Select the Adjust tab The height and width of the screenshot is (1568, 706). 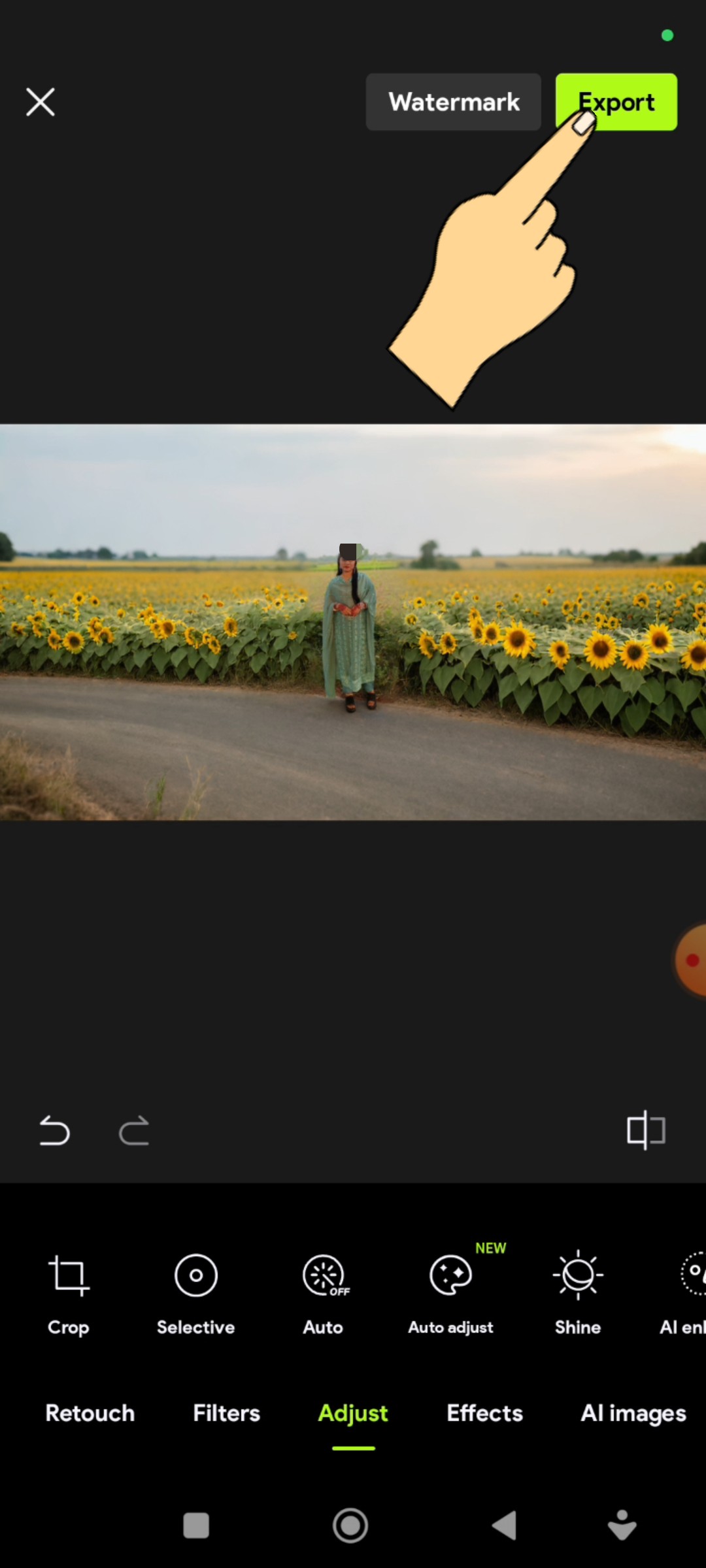click(353, 1413)
